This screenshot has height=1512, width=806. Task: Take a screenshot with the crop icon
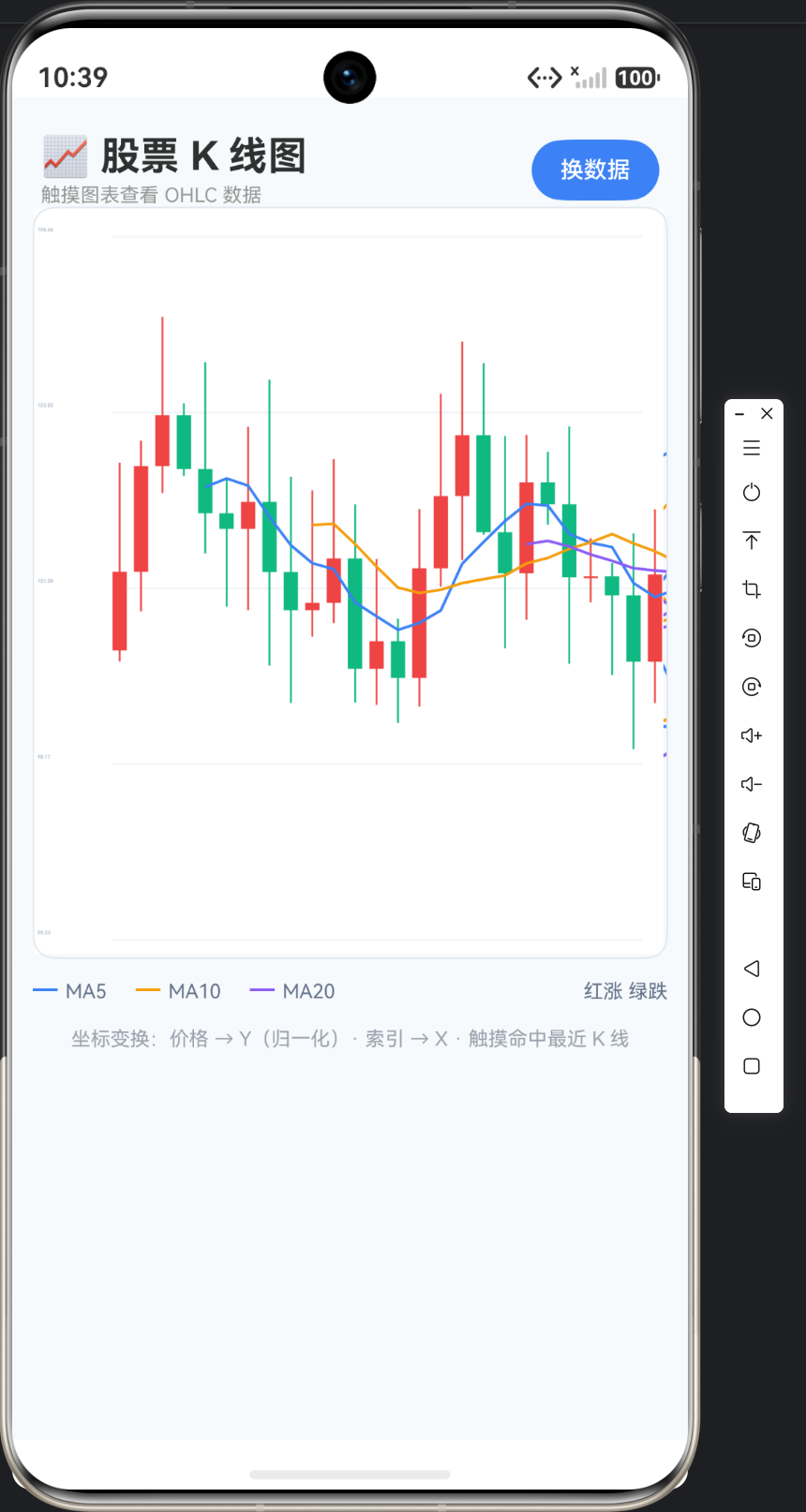click(x=752, y=589)
